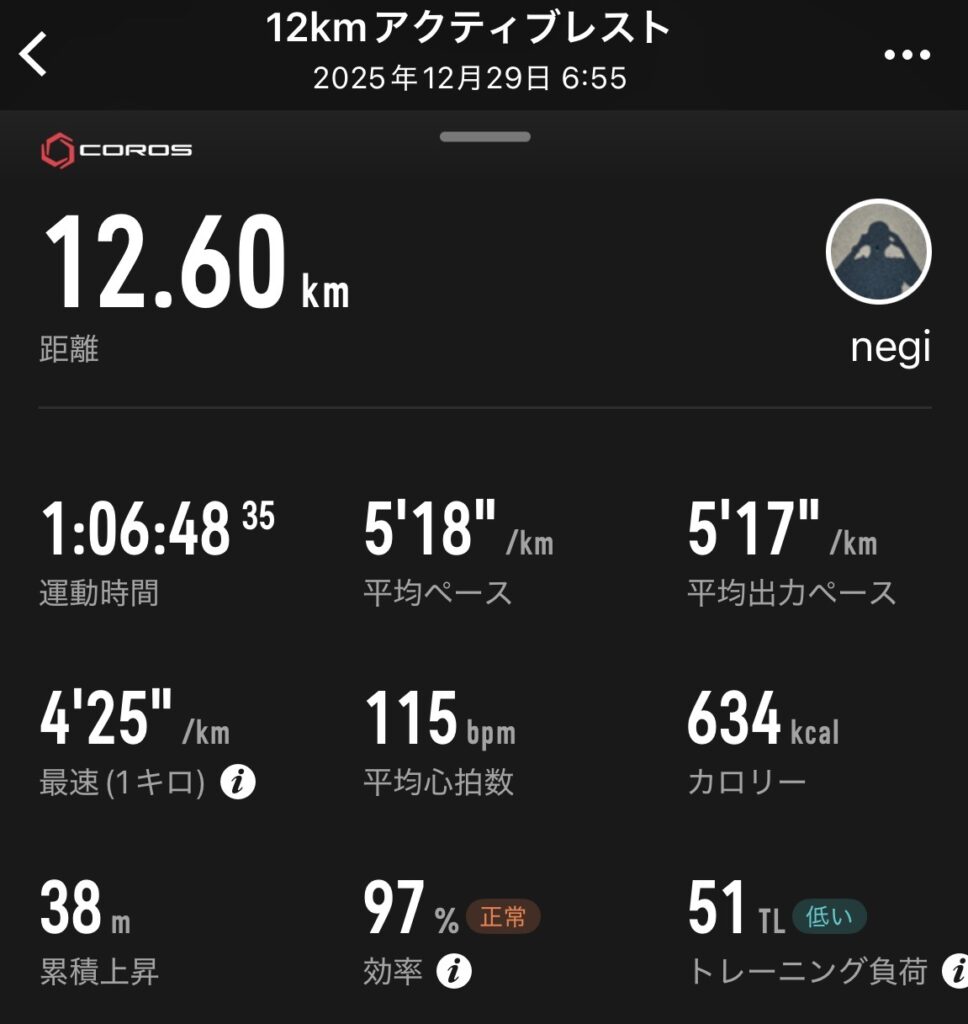Go back from the activity detail
The image size is (968, 1024).
pyautogui.click(x=34, y=54)
